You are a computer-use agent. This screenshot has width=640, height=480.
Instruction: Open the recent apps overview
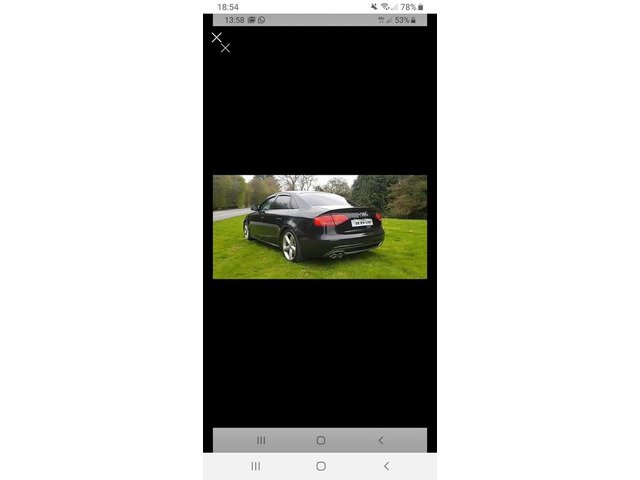(255, 466)
